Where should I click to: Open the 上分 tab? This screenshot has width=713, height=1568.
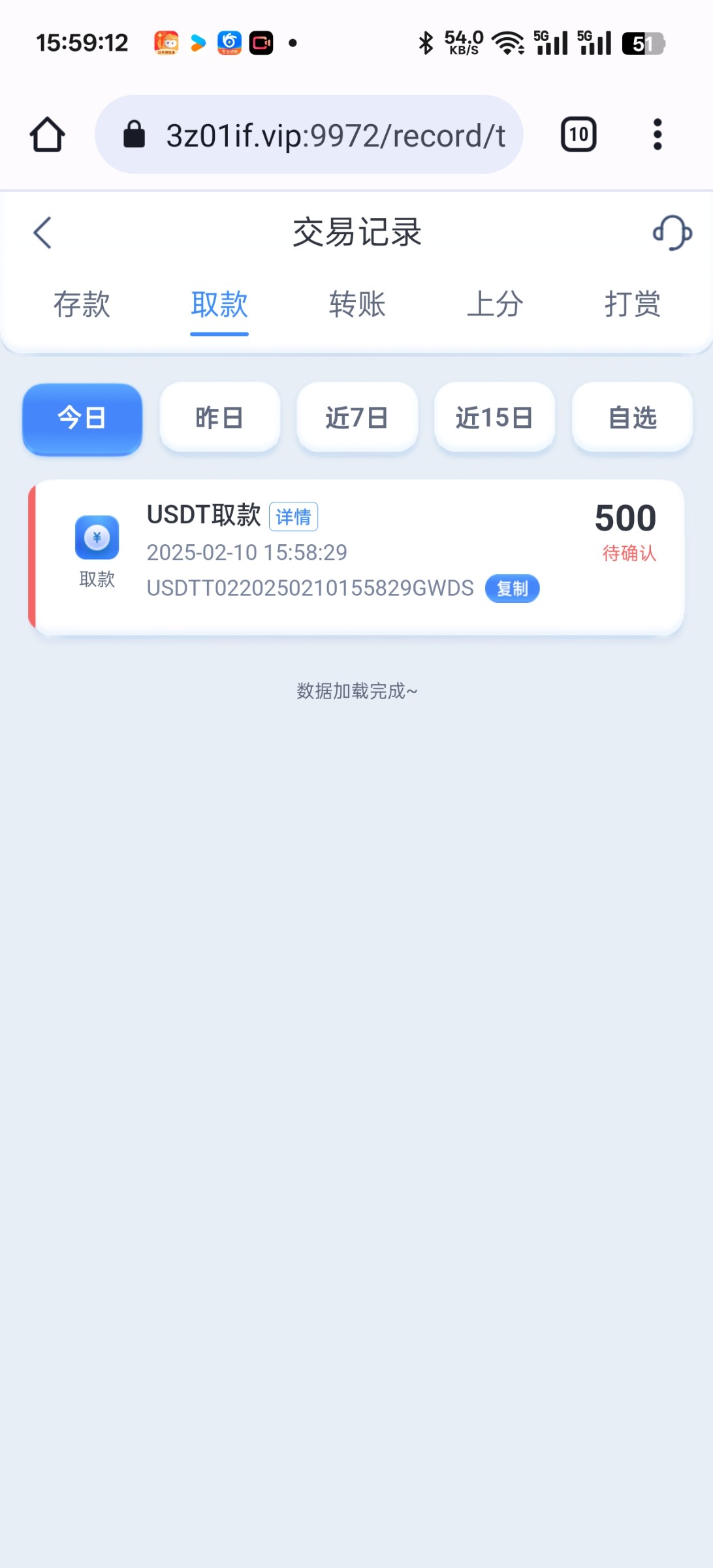[495, 304]
